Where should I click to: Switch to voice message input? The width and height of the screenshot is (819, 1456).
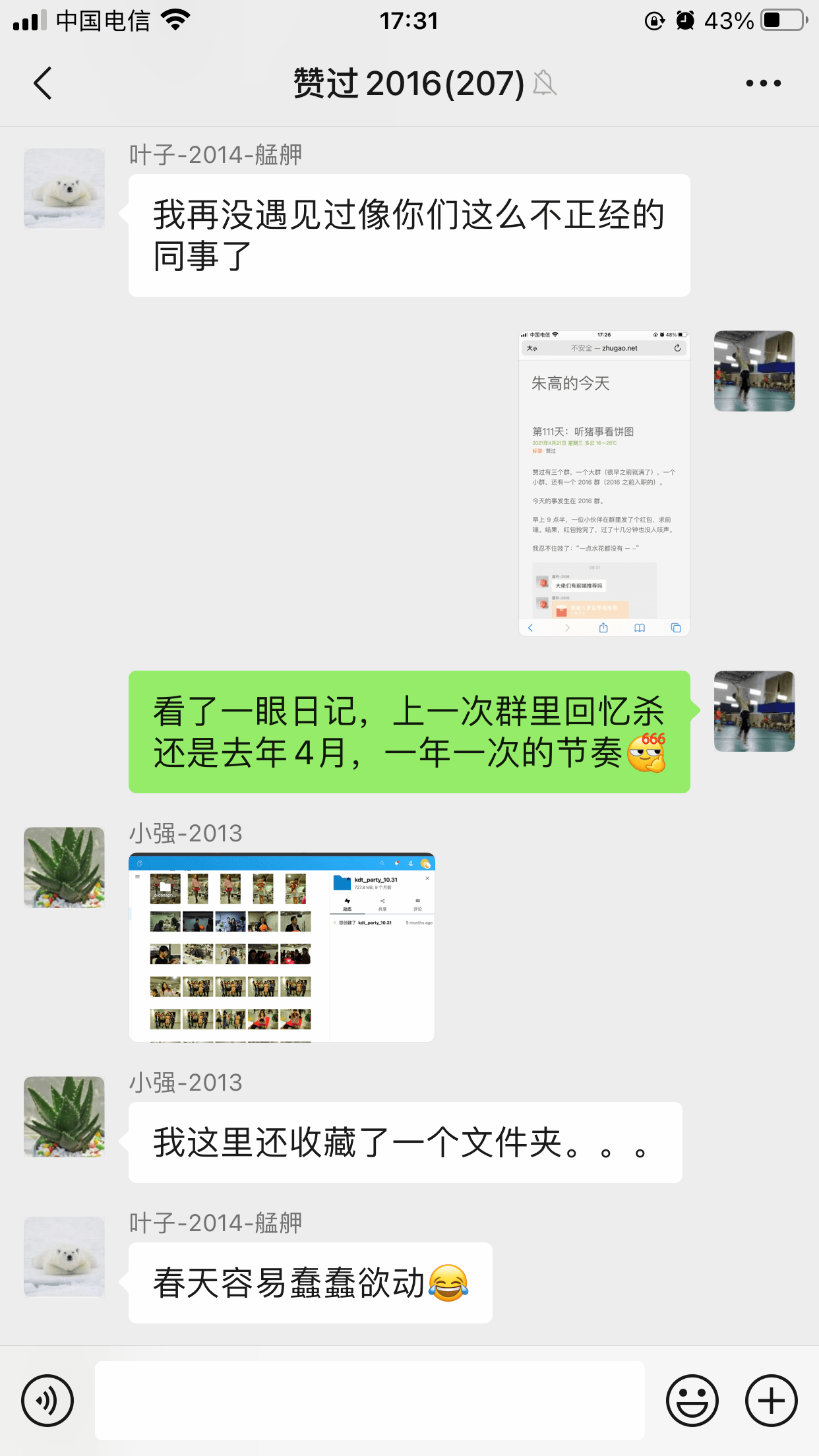pyautogui.click(x=47, y=1400)
